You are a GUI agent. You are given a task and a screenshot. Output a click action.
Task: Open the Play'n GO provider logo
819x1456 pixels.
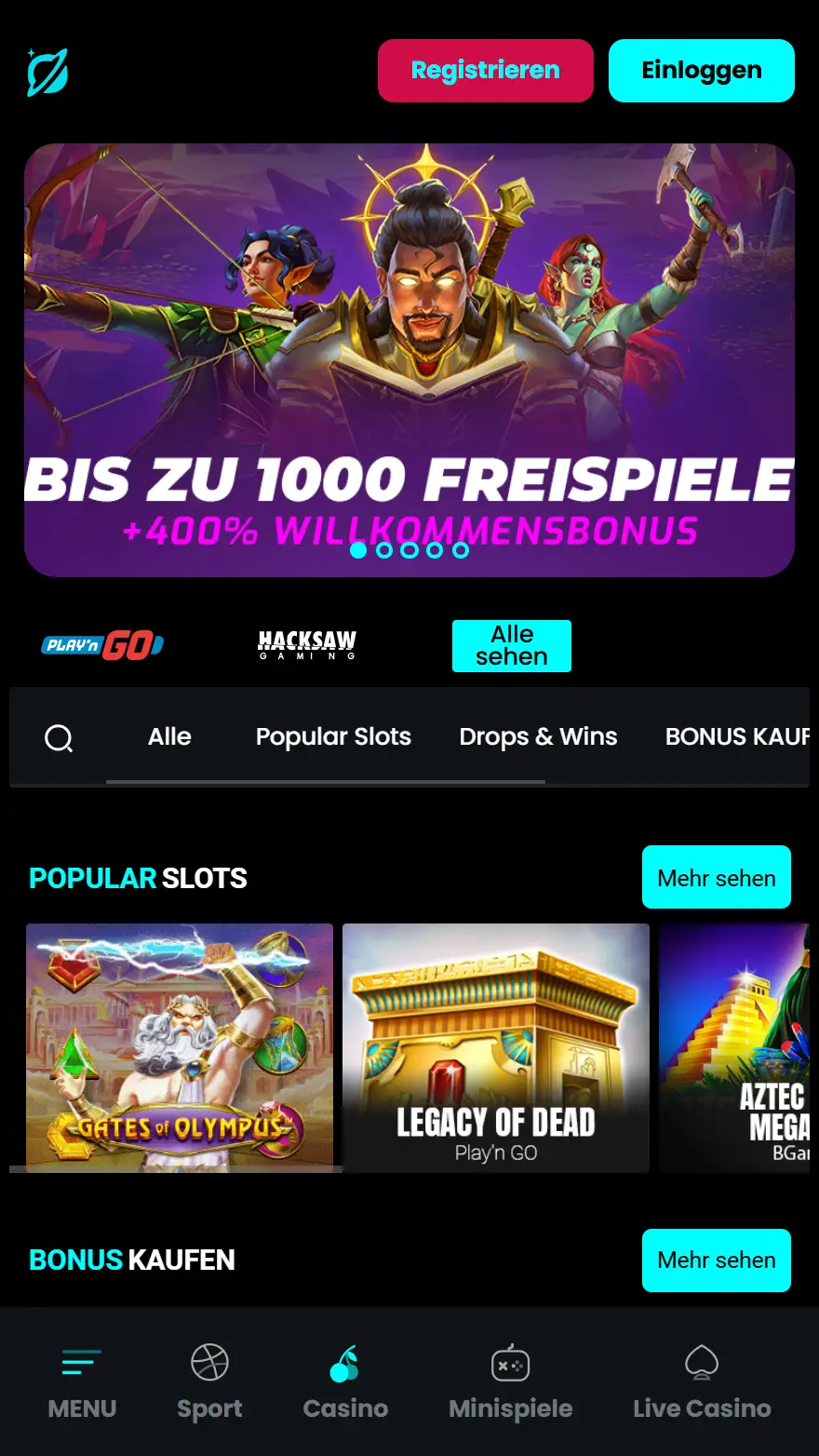pos(101,644)
